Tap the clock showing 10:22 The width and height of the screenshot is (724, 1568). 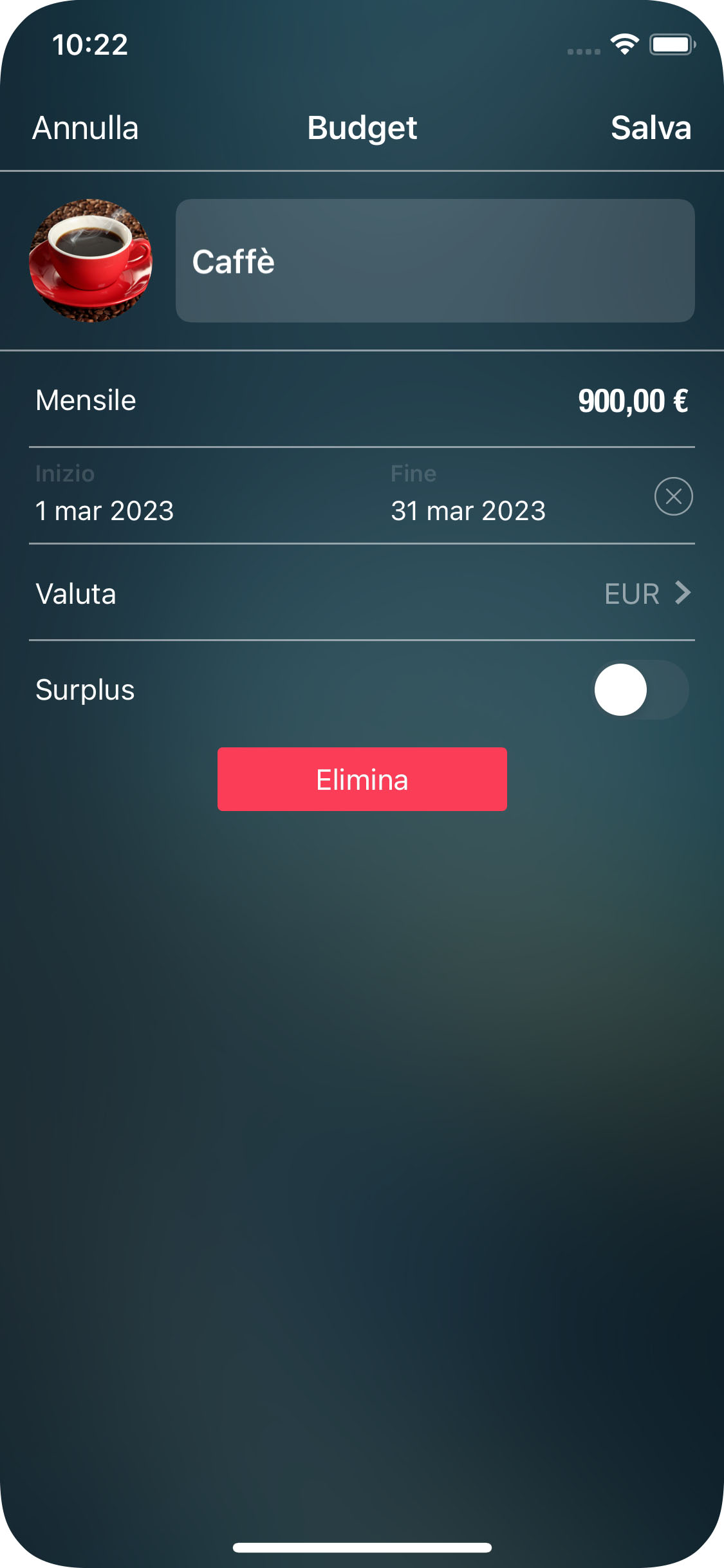point(90,44)
